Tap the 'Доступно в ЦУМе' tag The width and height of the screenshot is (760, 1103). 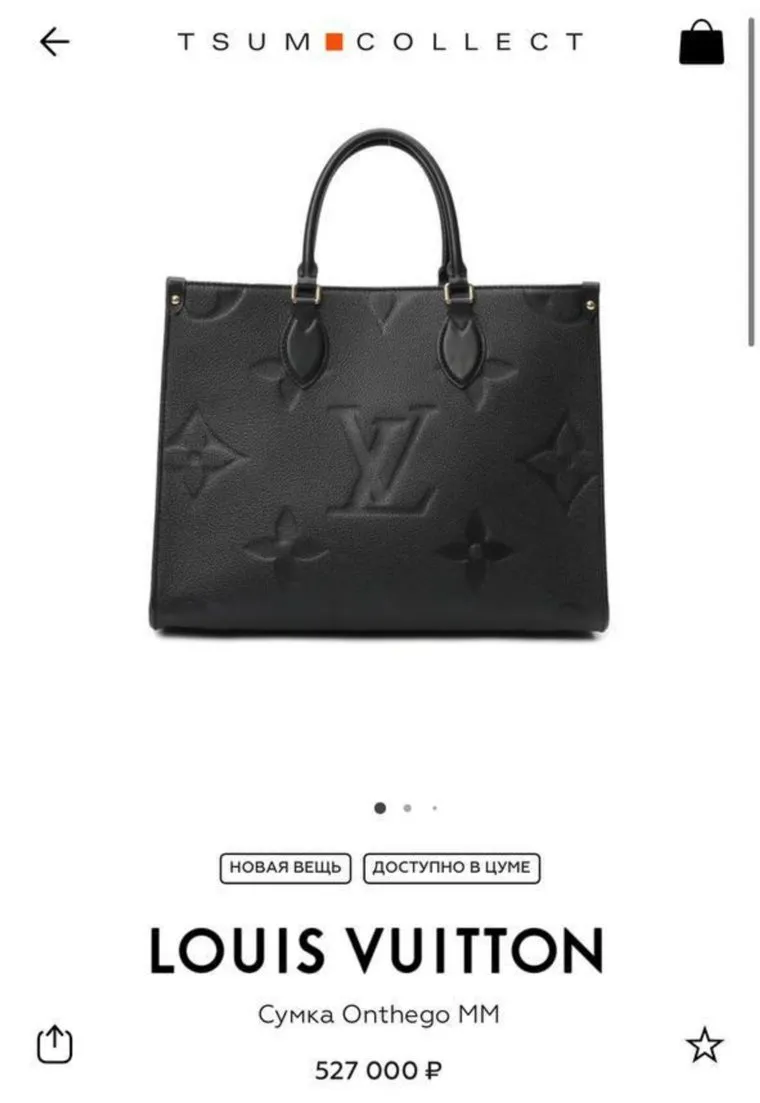point(451,867)
